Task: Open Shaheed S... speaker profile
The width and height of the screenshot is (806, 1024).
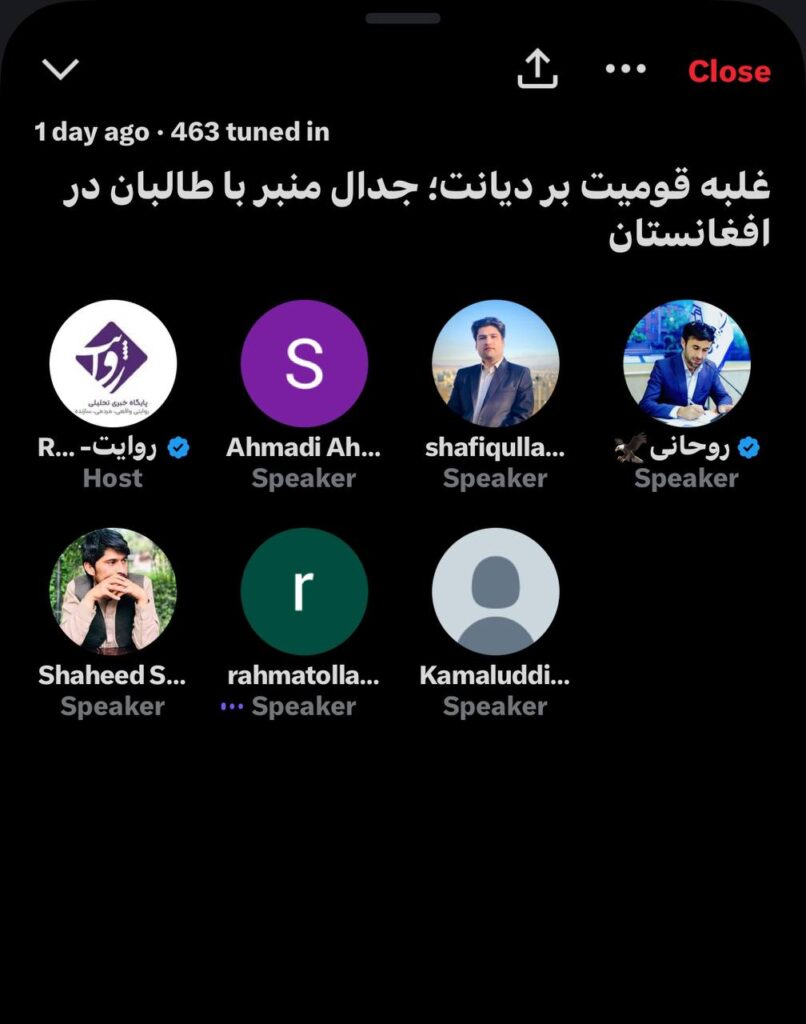Action: point(113,591)
